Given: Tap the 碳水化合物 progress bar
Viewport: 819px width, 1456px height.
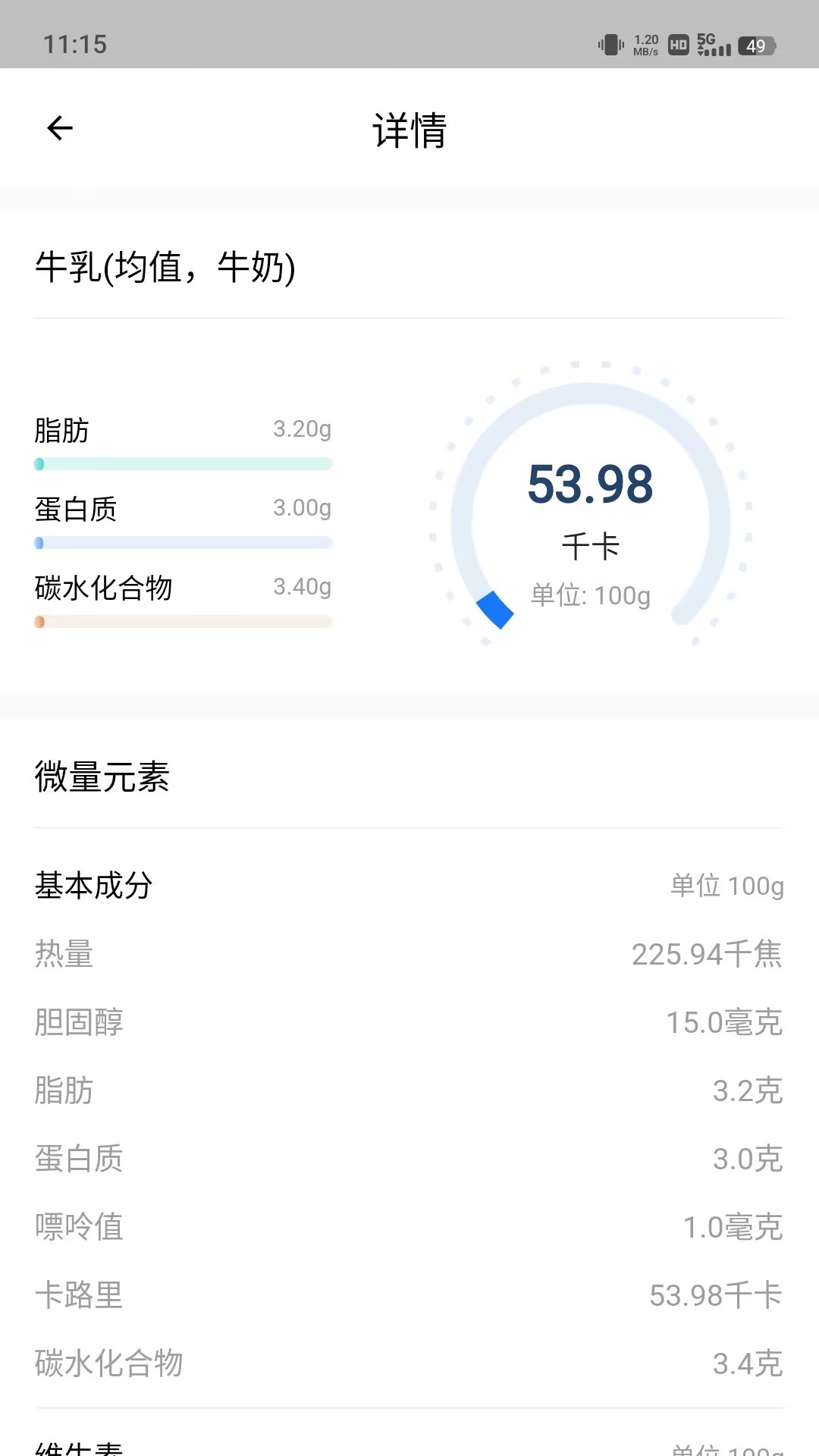Looking at the screenshot, I should coord(182,622).
